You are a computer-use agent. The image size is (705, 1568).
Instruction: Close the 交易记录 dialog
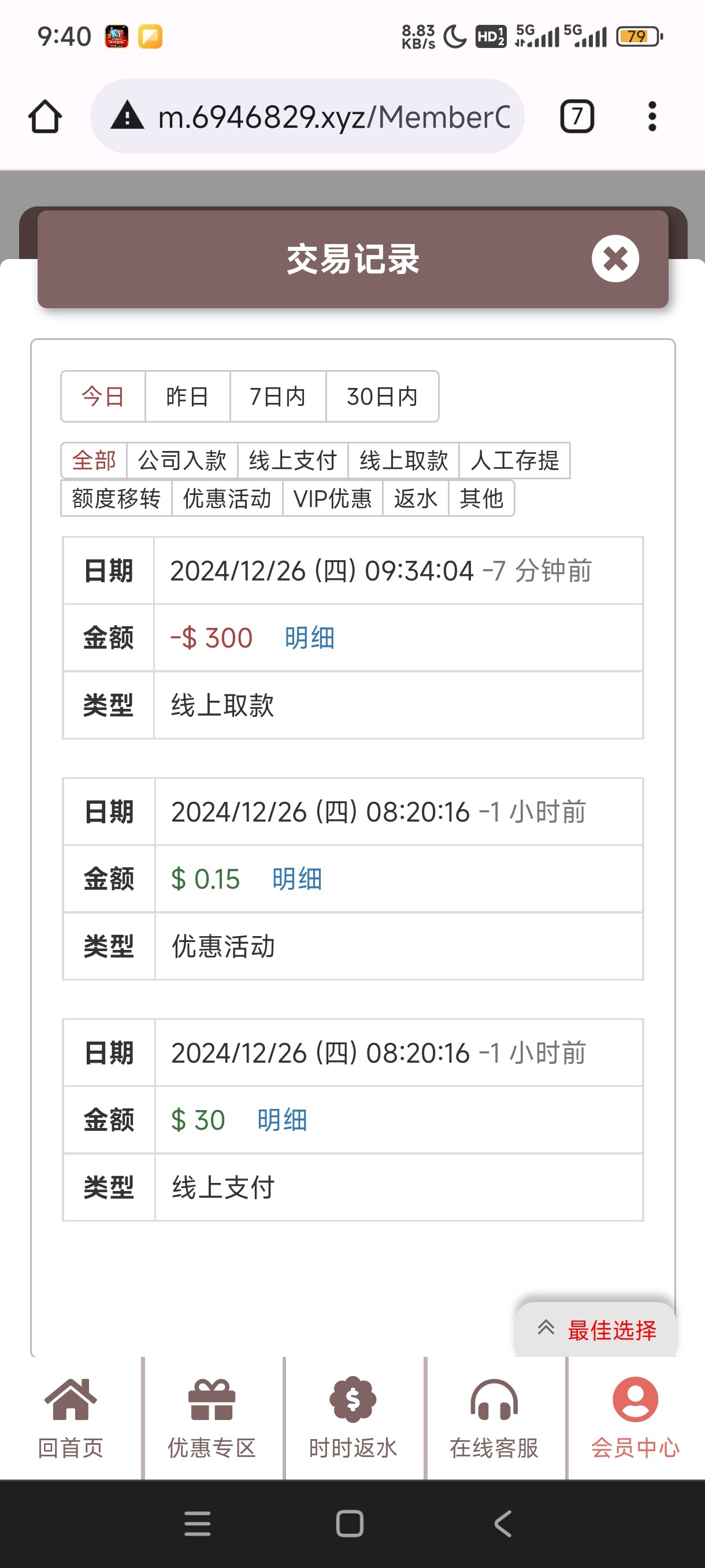point(615,258)
